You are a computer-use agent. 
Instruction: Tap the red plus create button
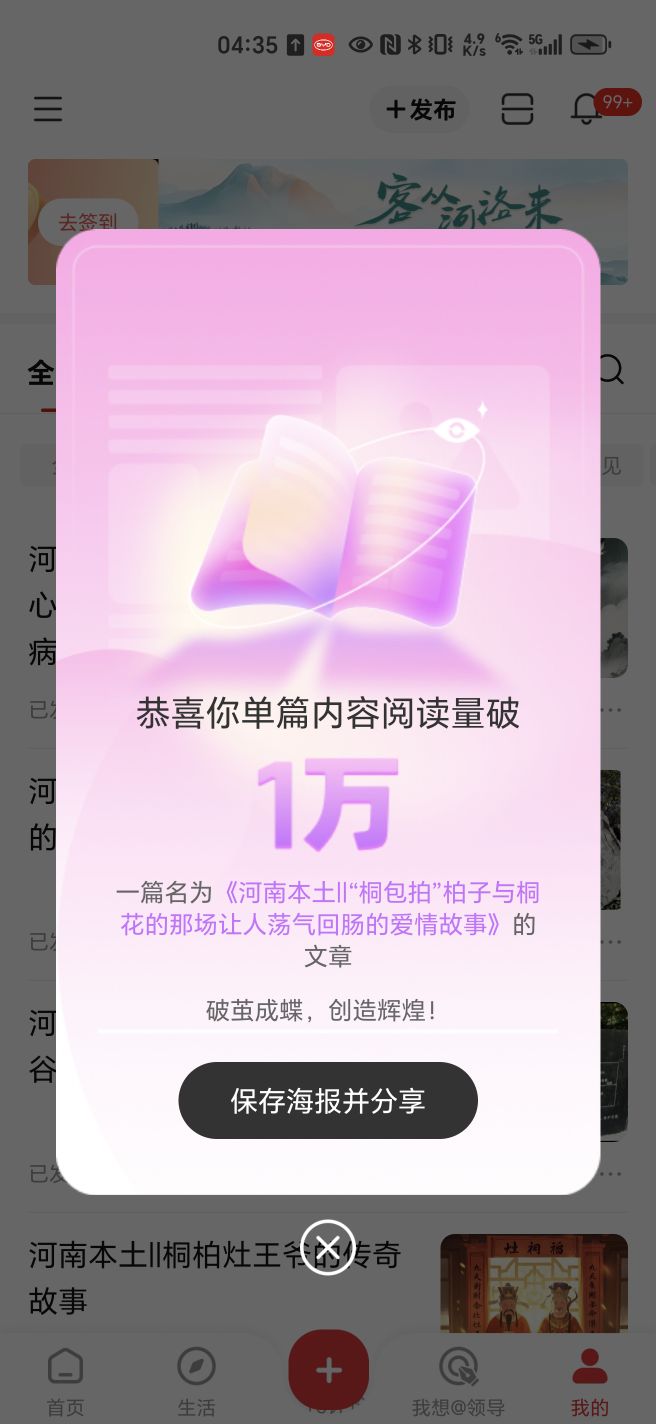pyautogui.click(x=328, y=1371)
